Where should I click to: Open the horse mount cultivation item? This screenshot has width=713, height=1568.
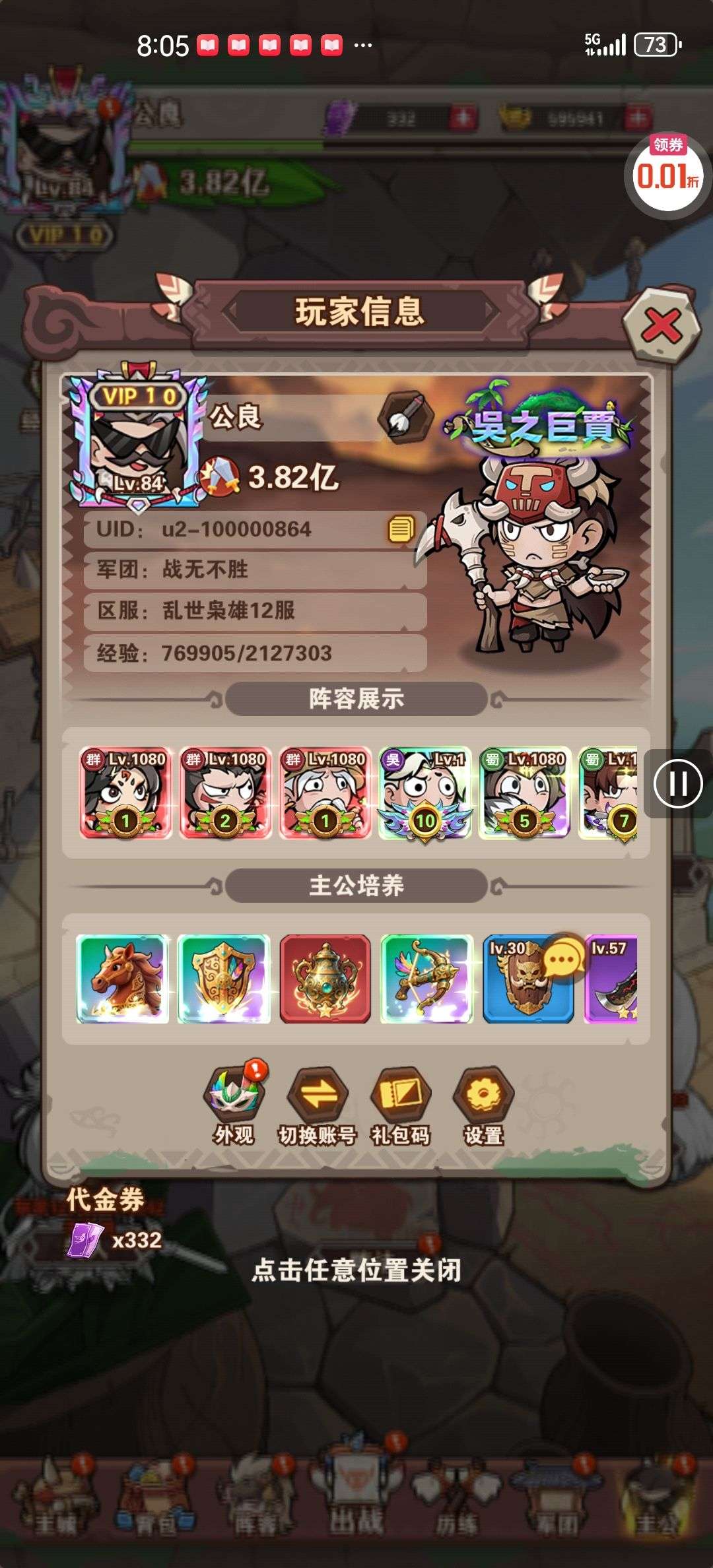(x=123, y=979)
